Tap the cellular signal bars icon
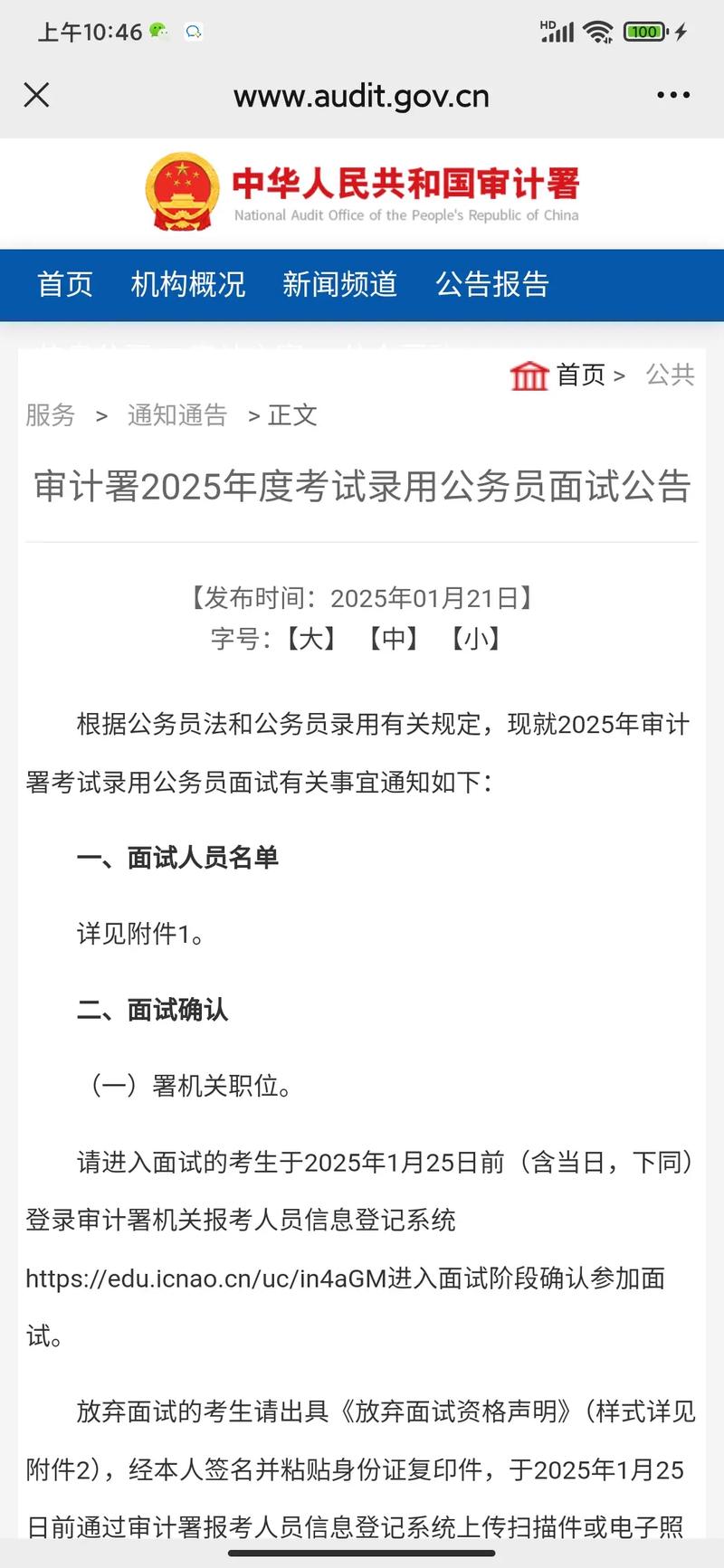The width and height of the screenshot is (724, 1568). (x=556, y=30)
